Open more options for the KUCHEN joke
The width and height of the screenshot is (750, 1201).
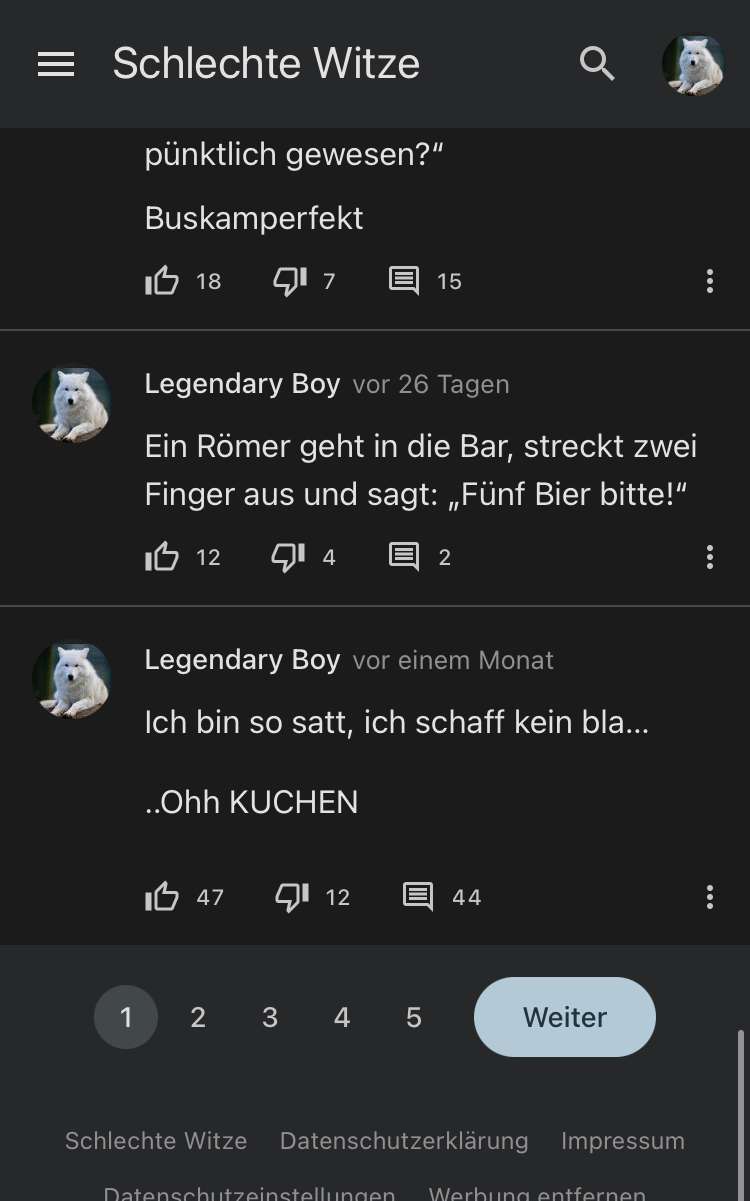point(709,897)
